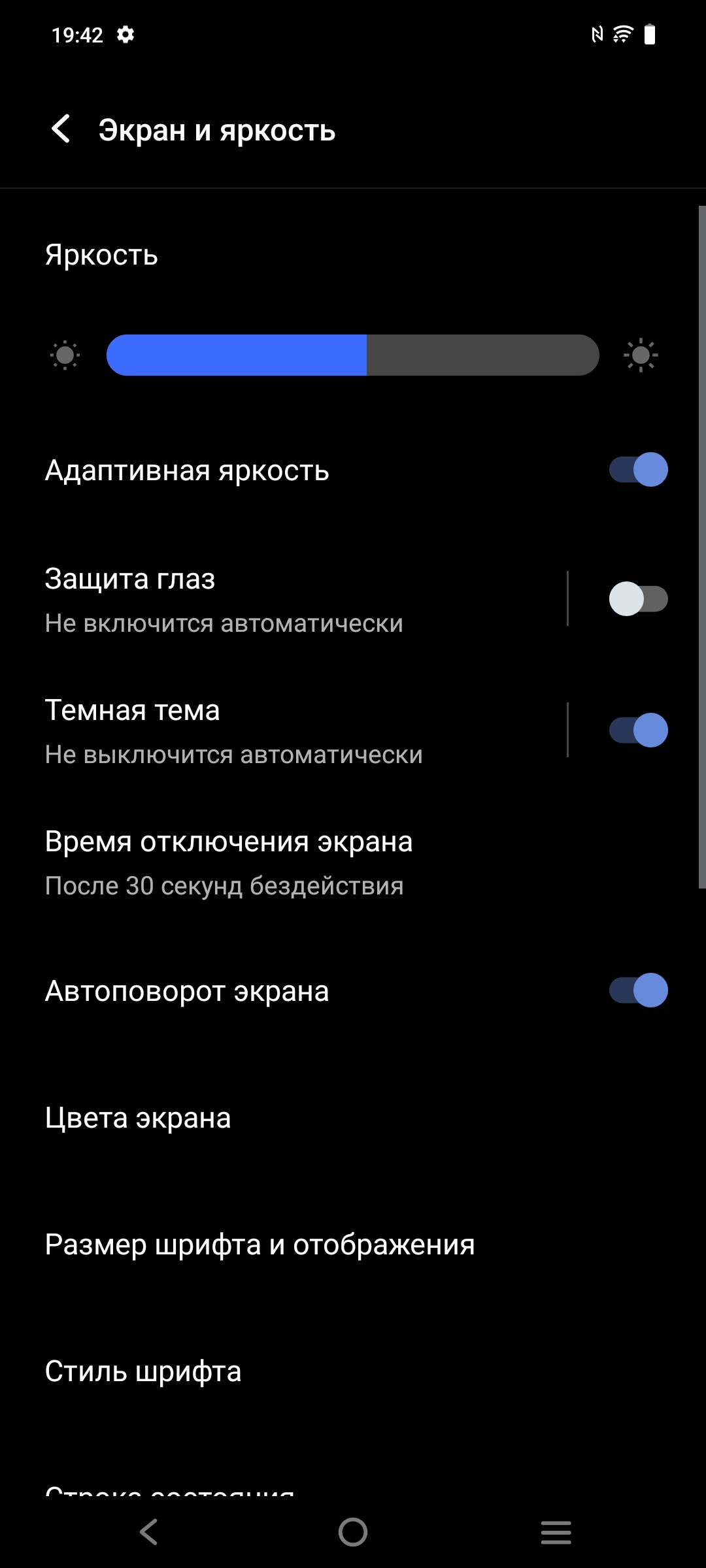Tap the middle of the brightness slider
Screen dimensions: 706x1568
click(353, 355)
